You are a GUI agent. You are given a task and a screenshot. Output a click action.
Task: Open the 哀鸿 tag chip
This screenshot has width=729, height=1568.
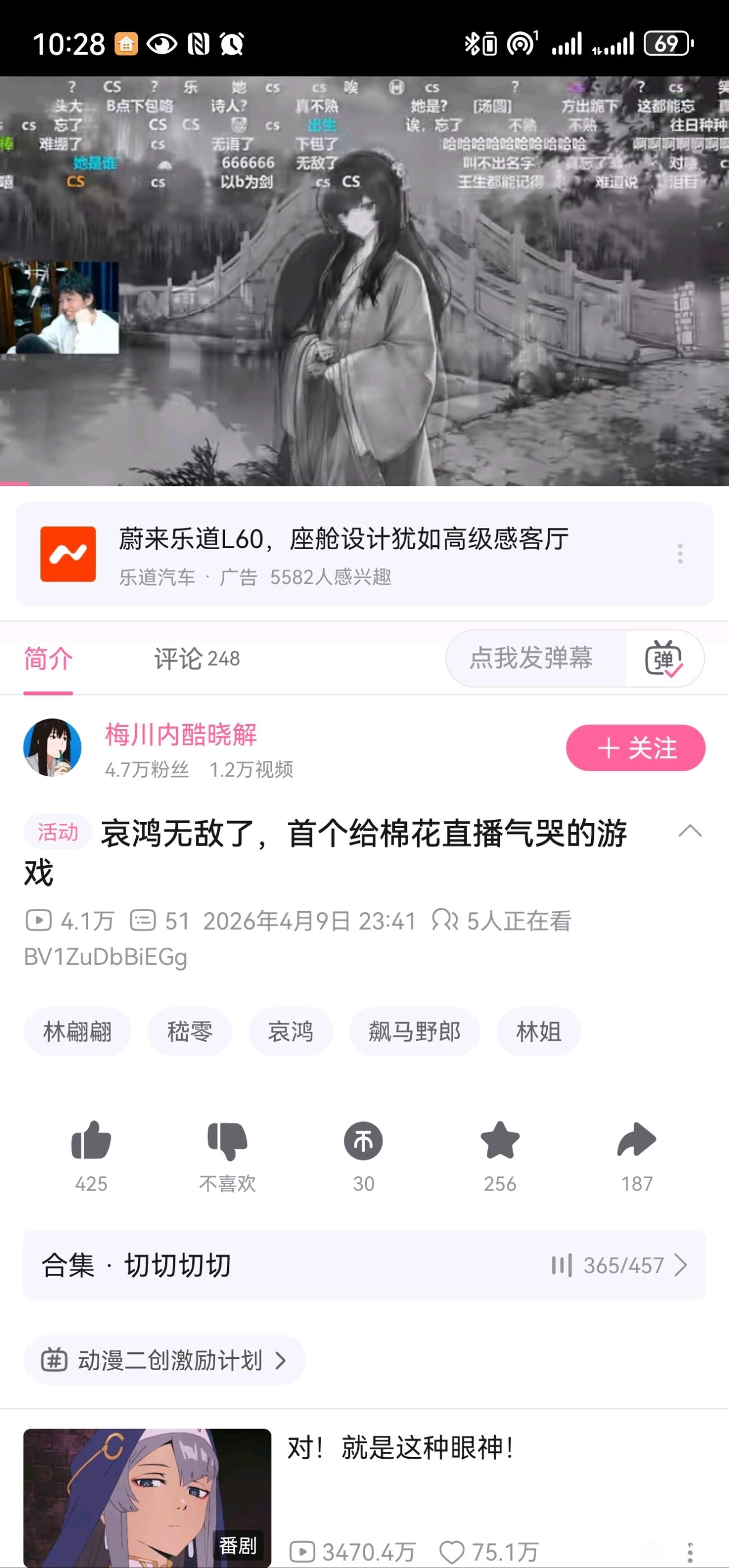[290, 1032]
